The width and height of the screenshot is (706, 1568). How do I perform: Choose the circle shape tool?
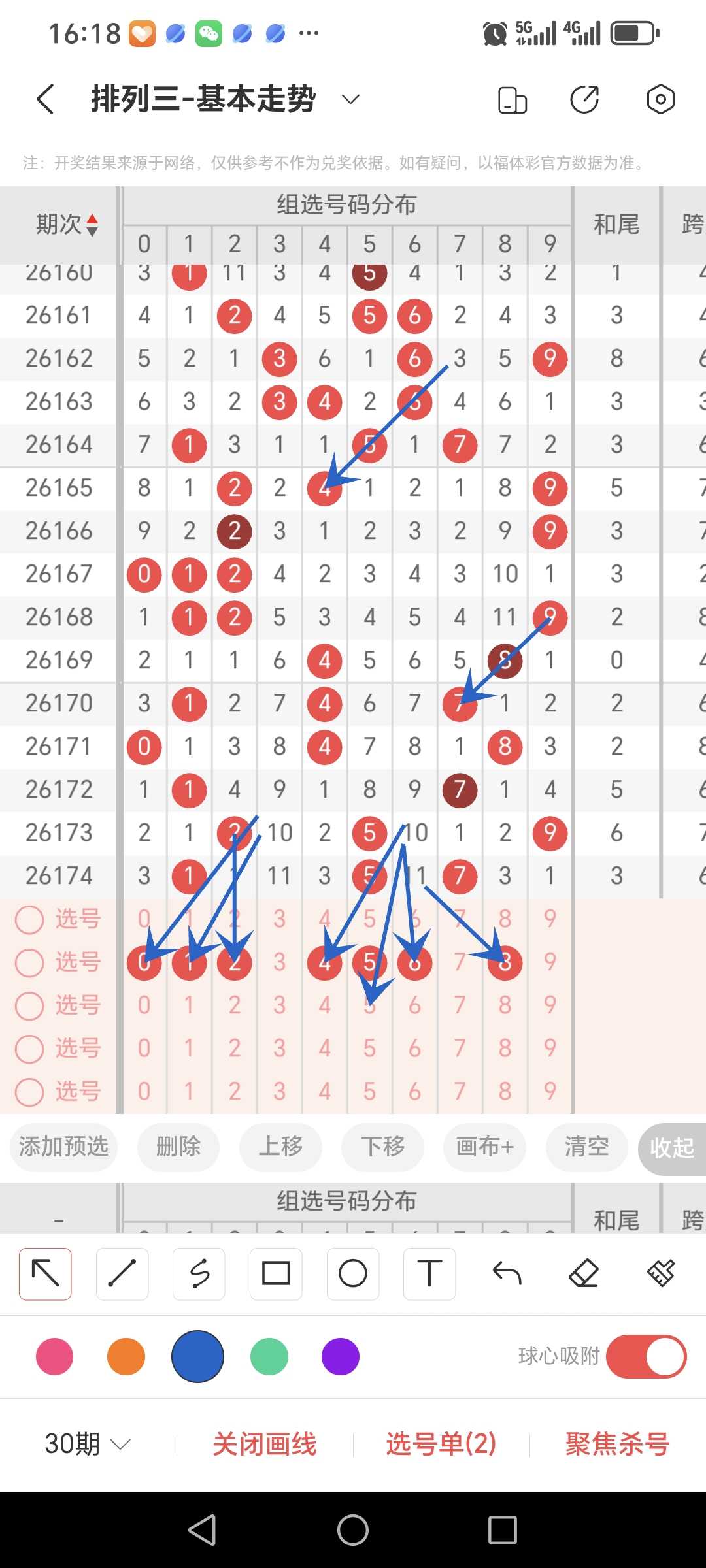353,1274
